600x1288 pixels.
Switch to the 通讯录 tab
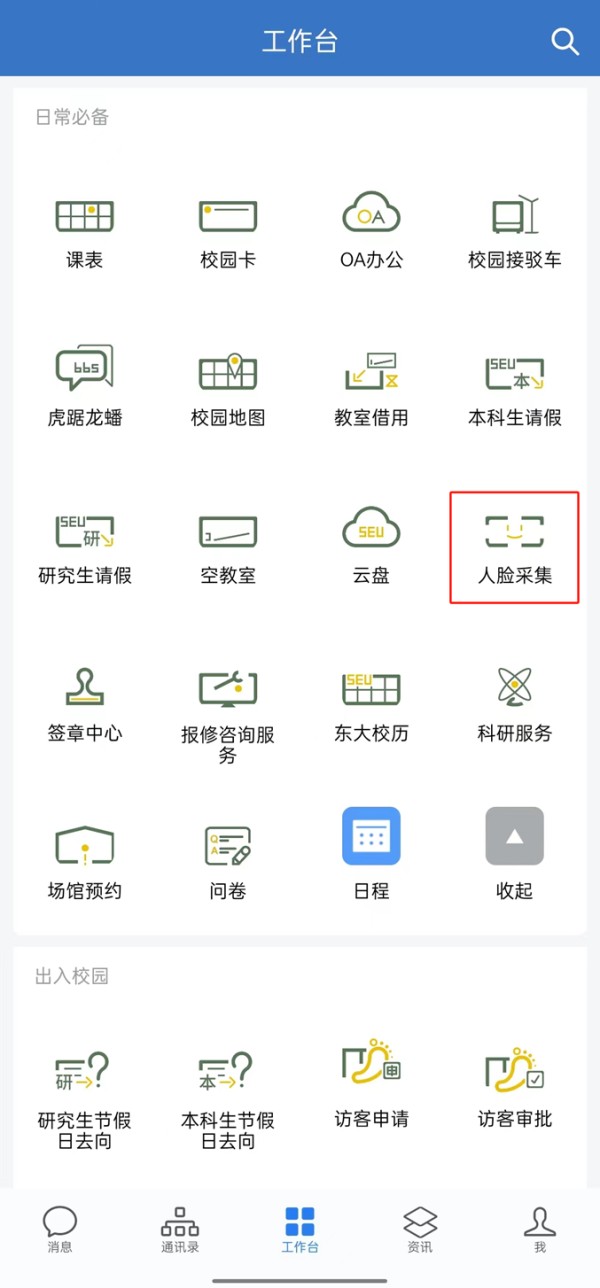(x=180, y=1229)
